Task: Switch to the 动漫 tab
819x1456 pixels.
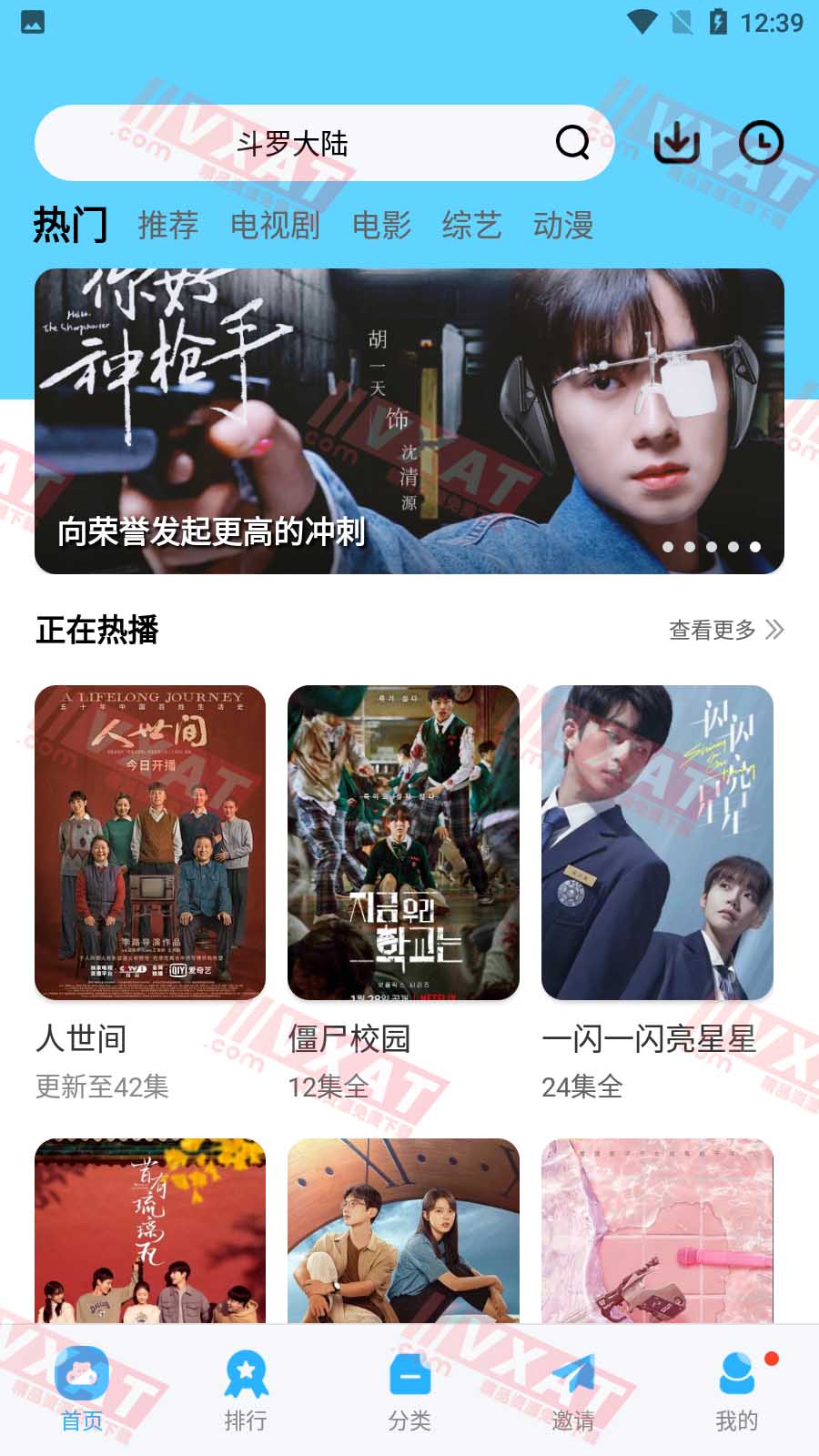Action: pos(563,225)
